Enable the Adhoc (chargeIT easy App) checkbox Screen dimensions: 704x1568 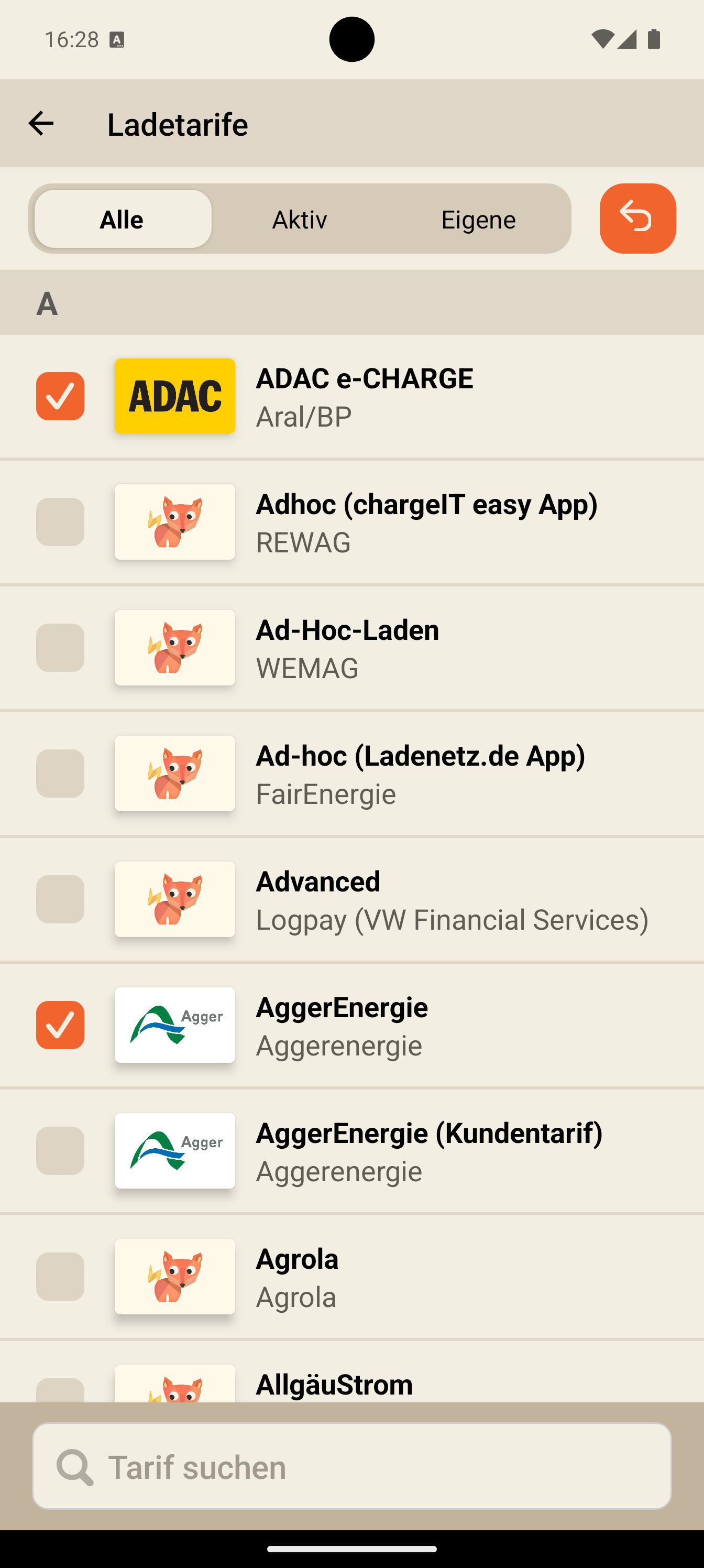60,522
